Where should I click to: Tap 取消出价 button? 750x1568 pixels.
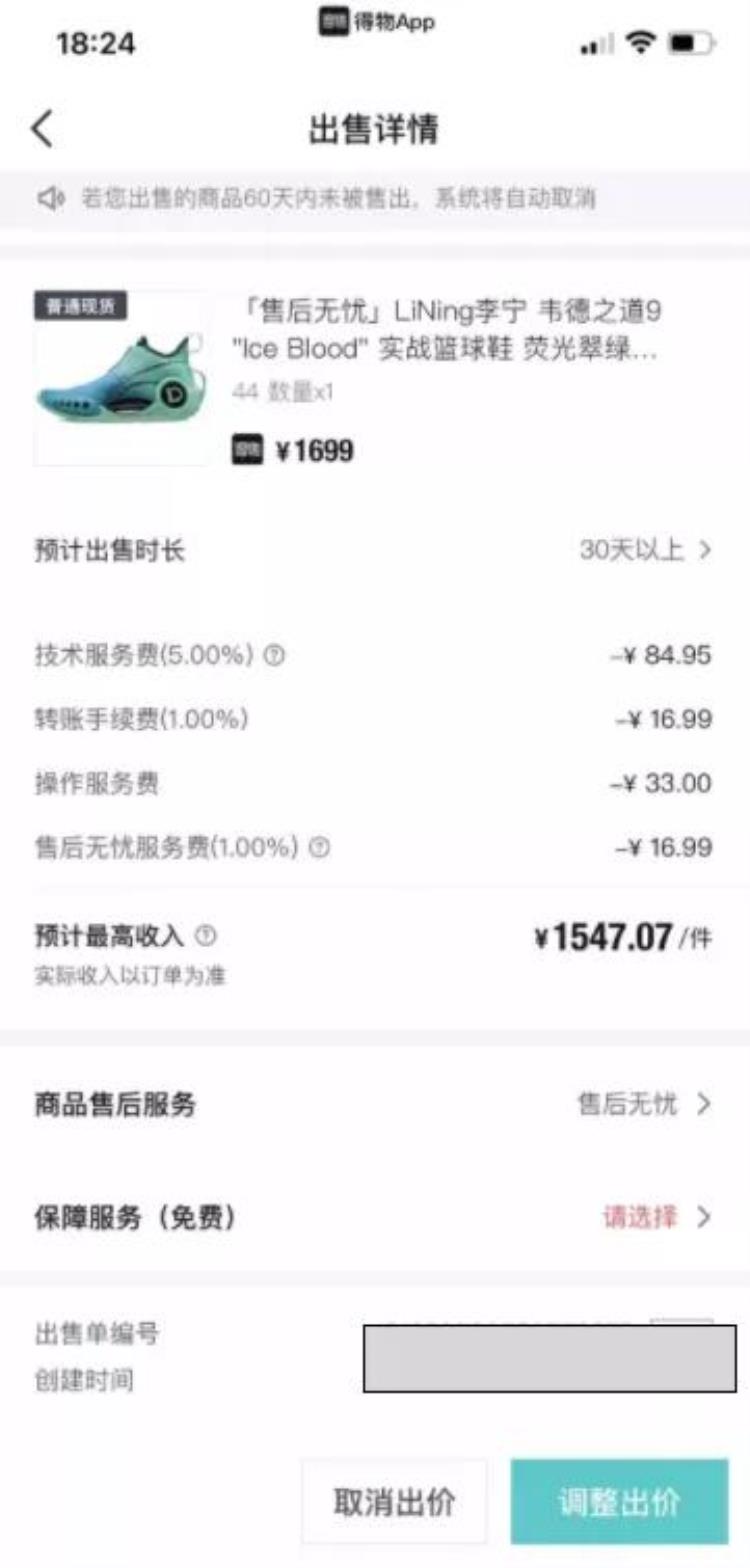[394, 1501]
